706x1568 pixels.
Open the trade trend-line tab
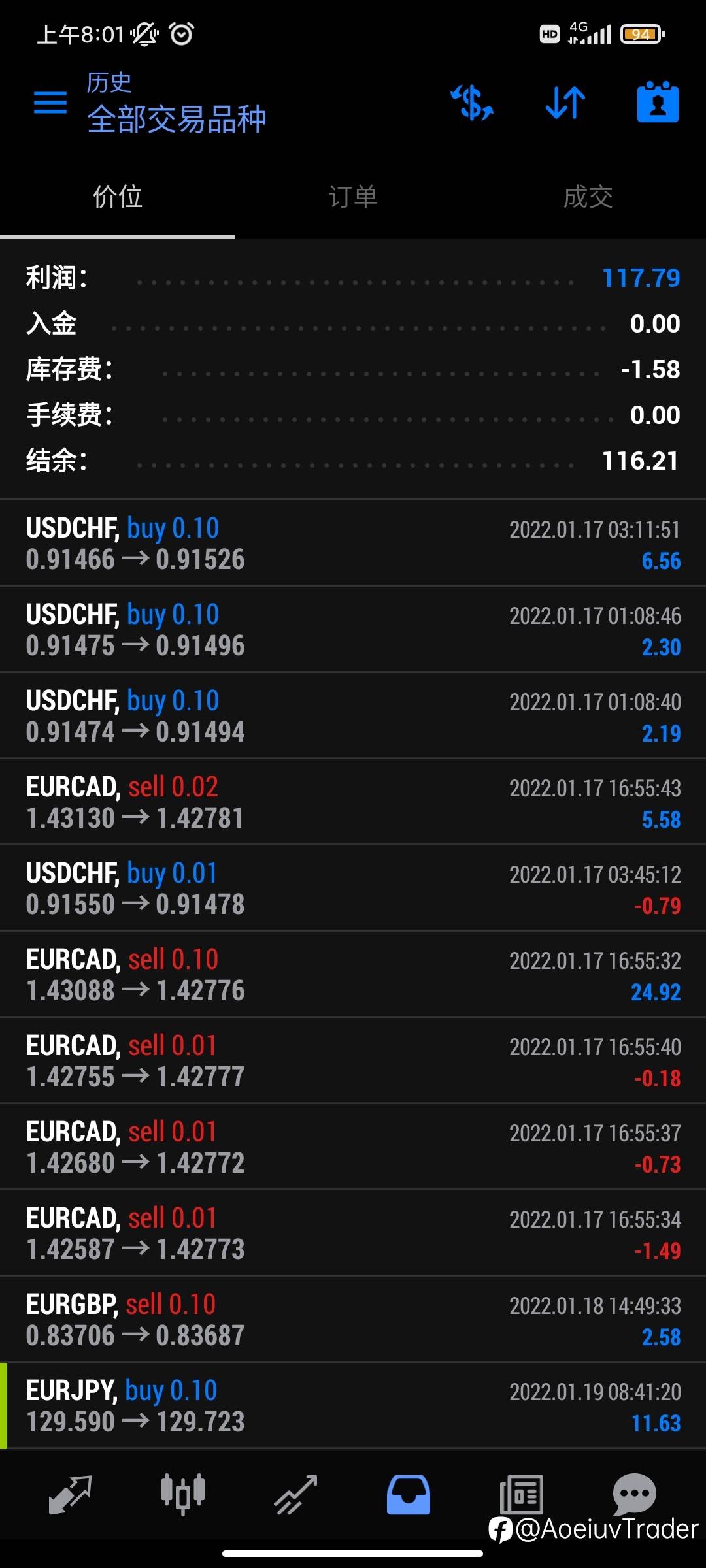click(295, 1494)
